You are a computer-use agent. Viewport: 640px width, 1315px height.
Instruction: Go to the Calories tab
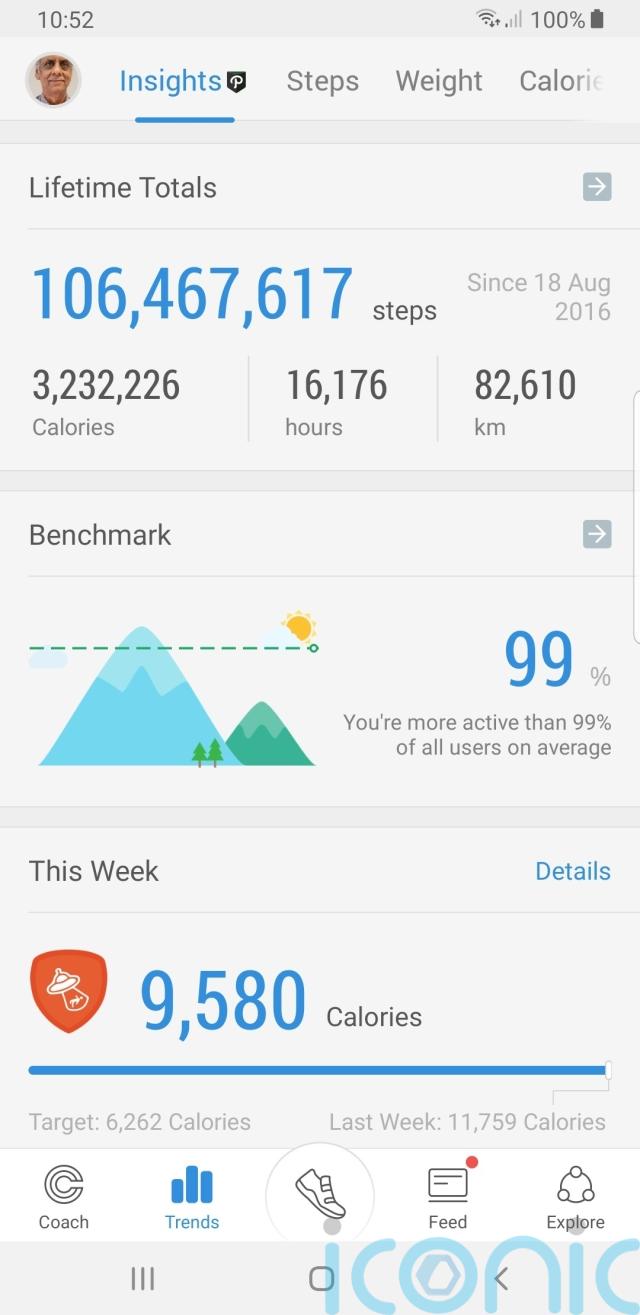click(x=563, y=81)
